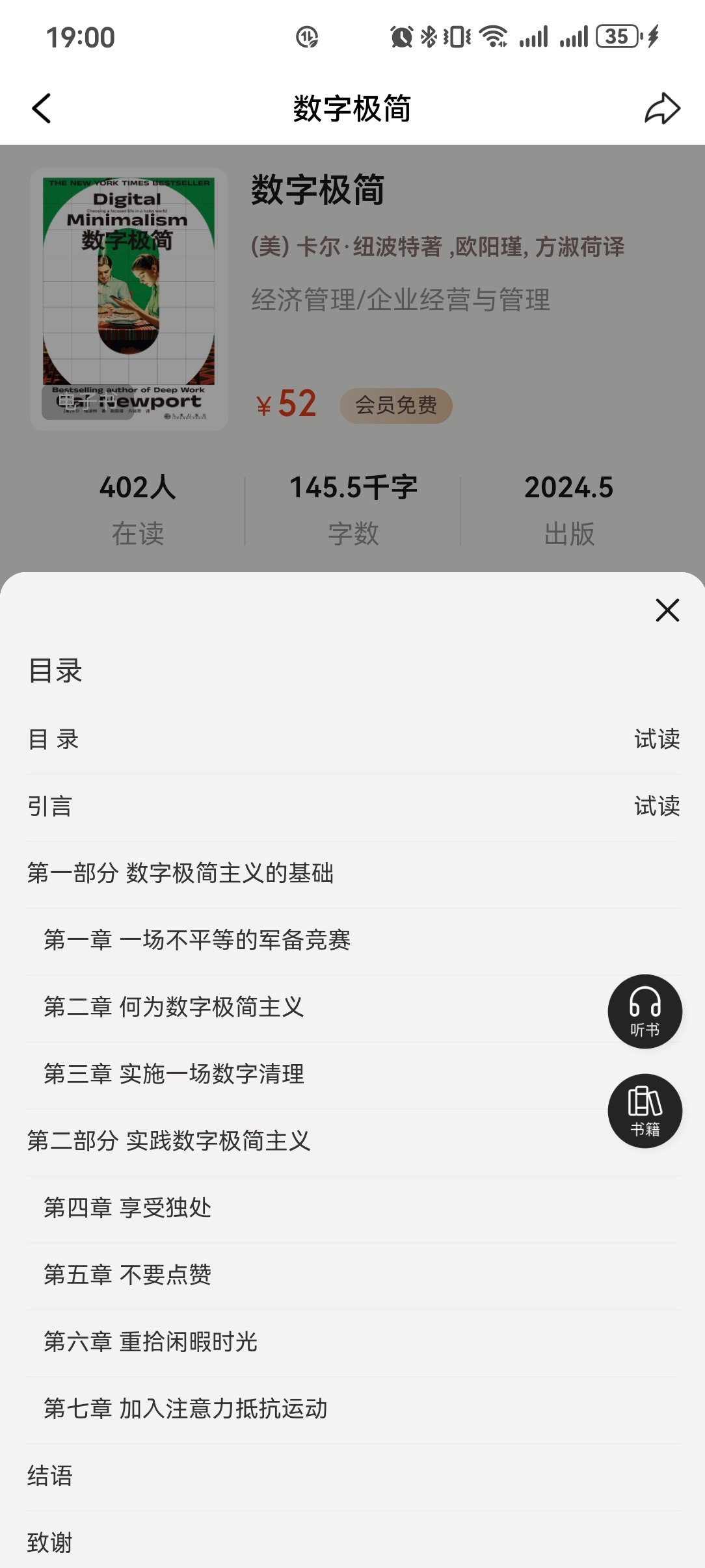Share this book via the arrow icon
Screen dimensions: 705x1568
click(662, 109)
